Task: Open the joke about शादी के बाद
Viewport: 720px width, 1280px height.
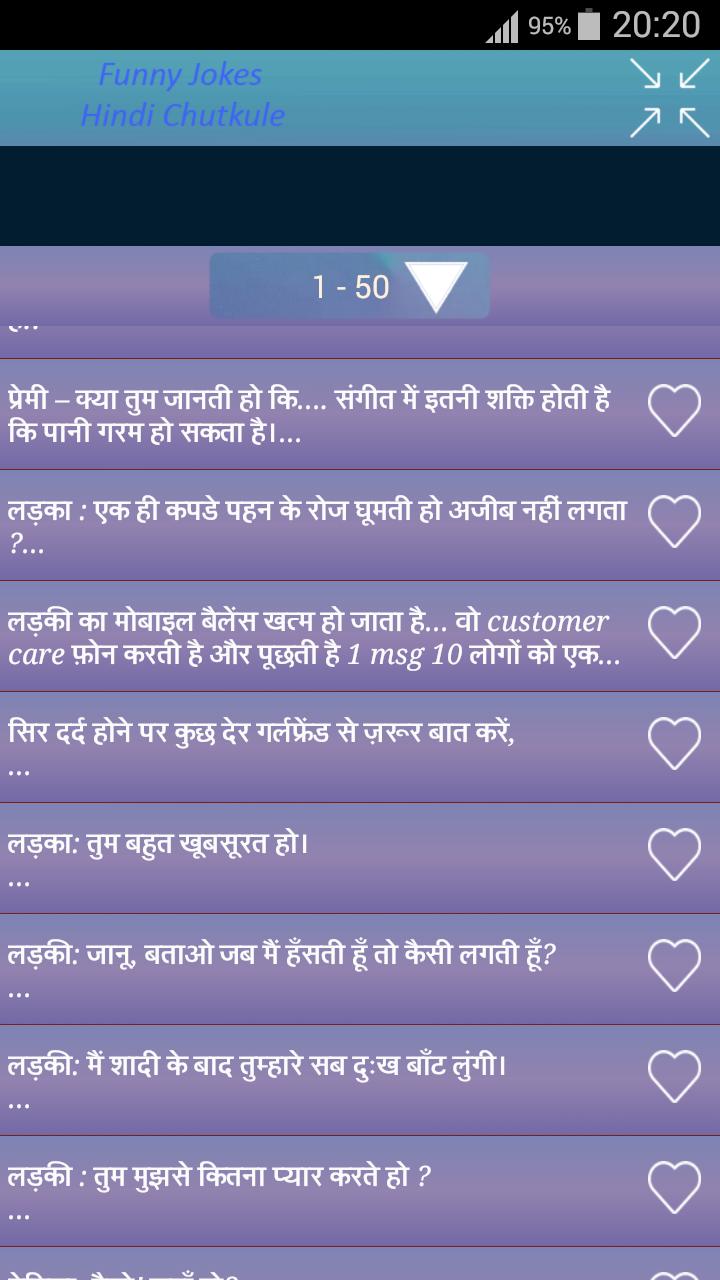Action: [x=320, y=1081]
